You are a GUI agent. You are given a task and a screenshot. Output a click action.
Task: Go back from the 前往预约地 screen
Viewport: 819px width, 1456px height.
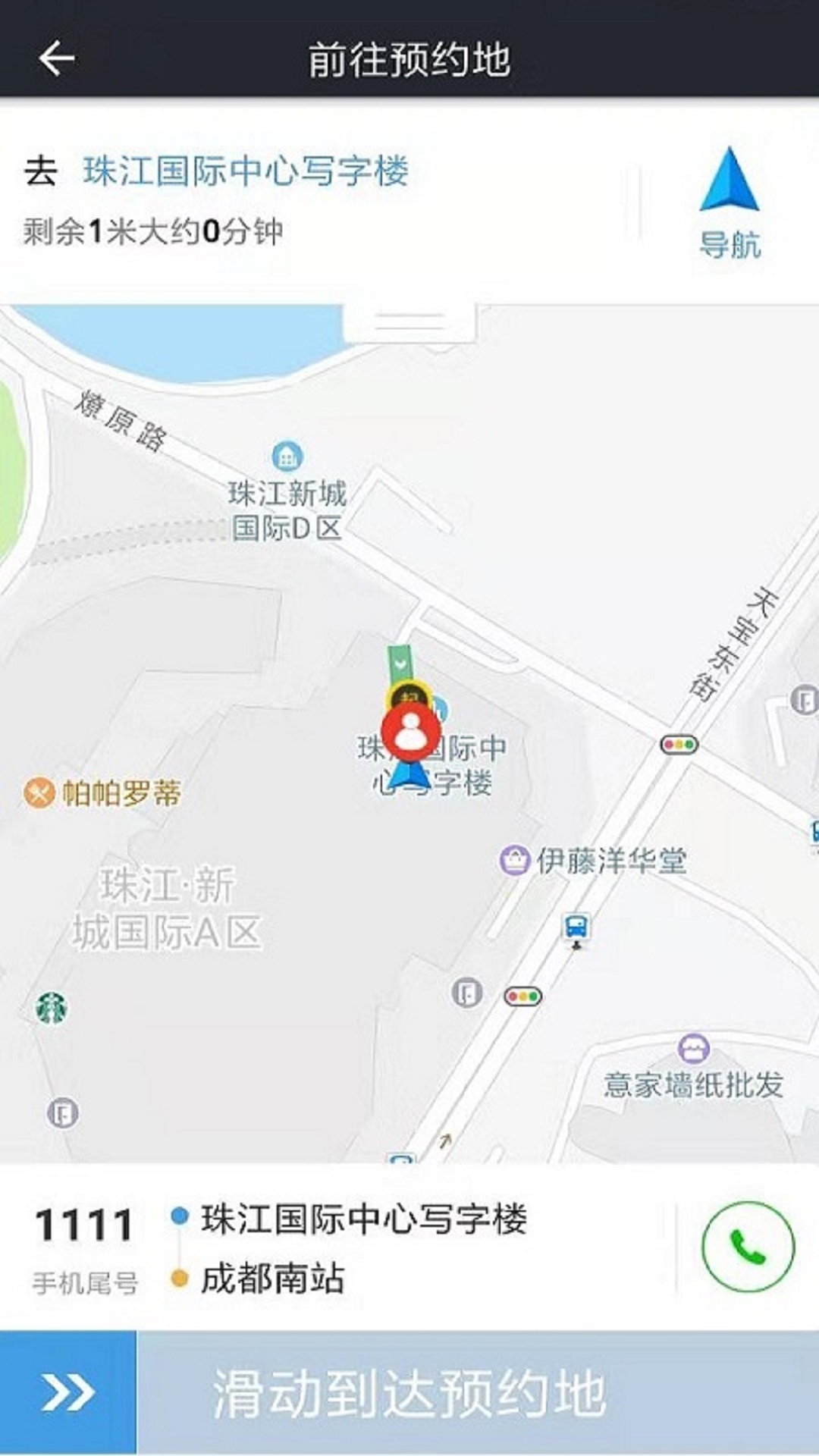point(57,58)
